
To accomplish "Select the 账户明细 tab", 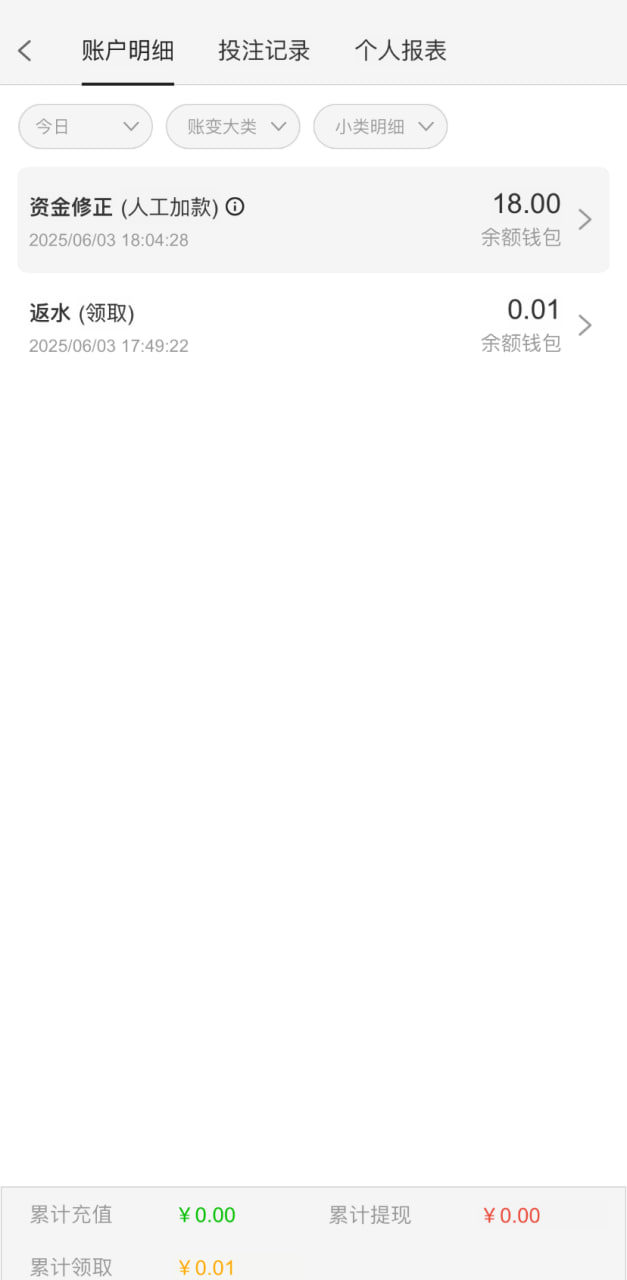I will (128, 51).
